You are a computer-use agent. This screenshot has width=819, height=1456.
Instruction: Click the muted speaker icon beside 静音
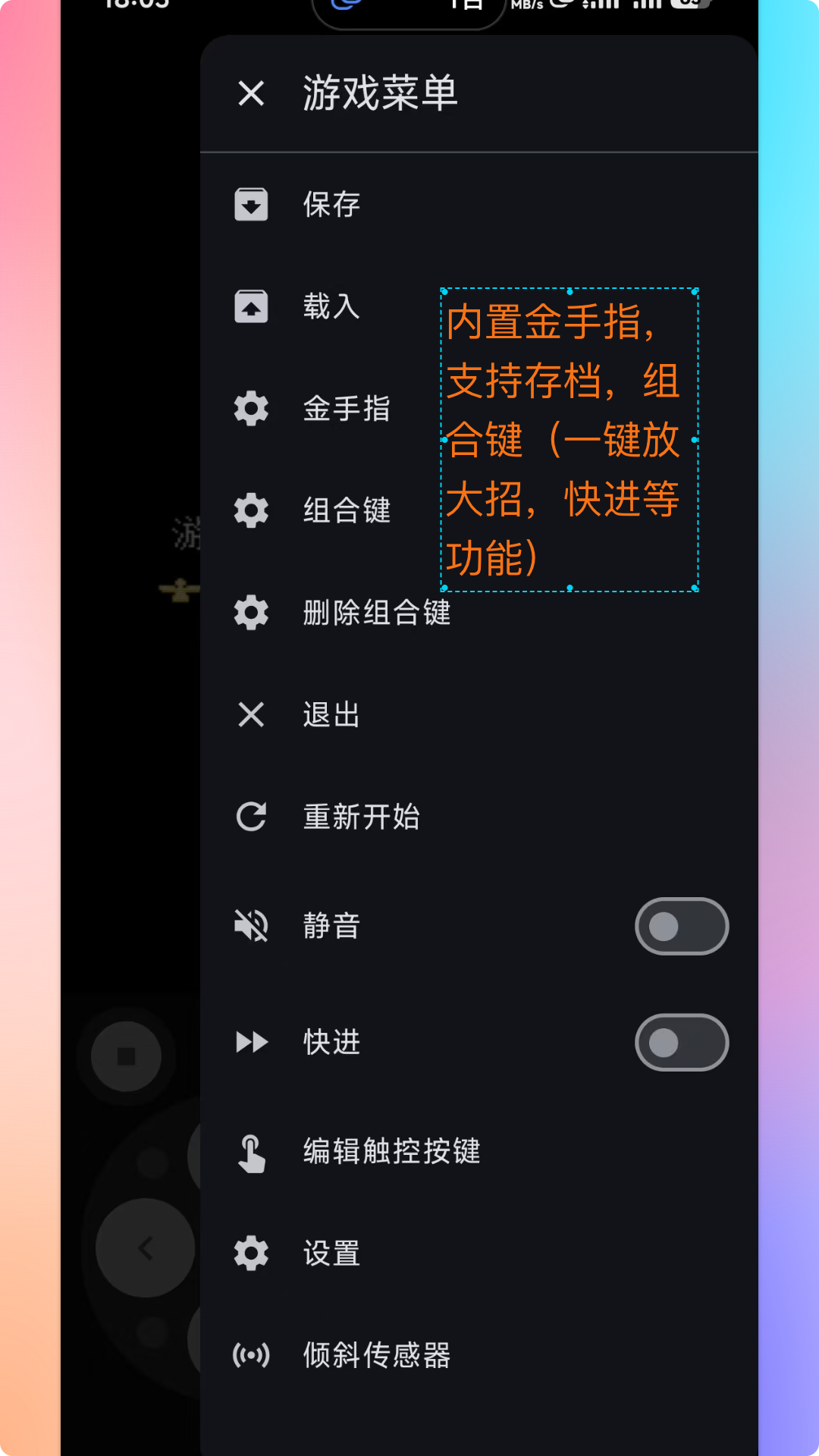pyautogui.click(x=250, y=926)
